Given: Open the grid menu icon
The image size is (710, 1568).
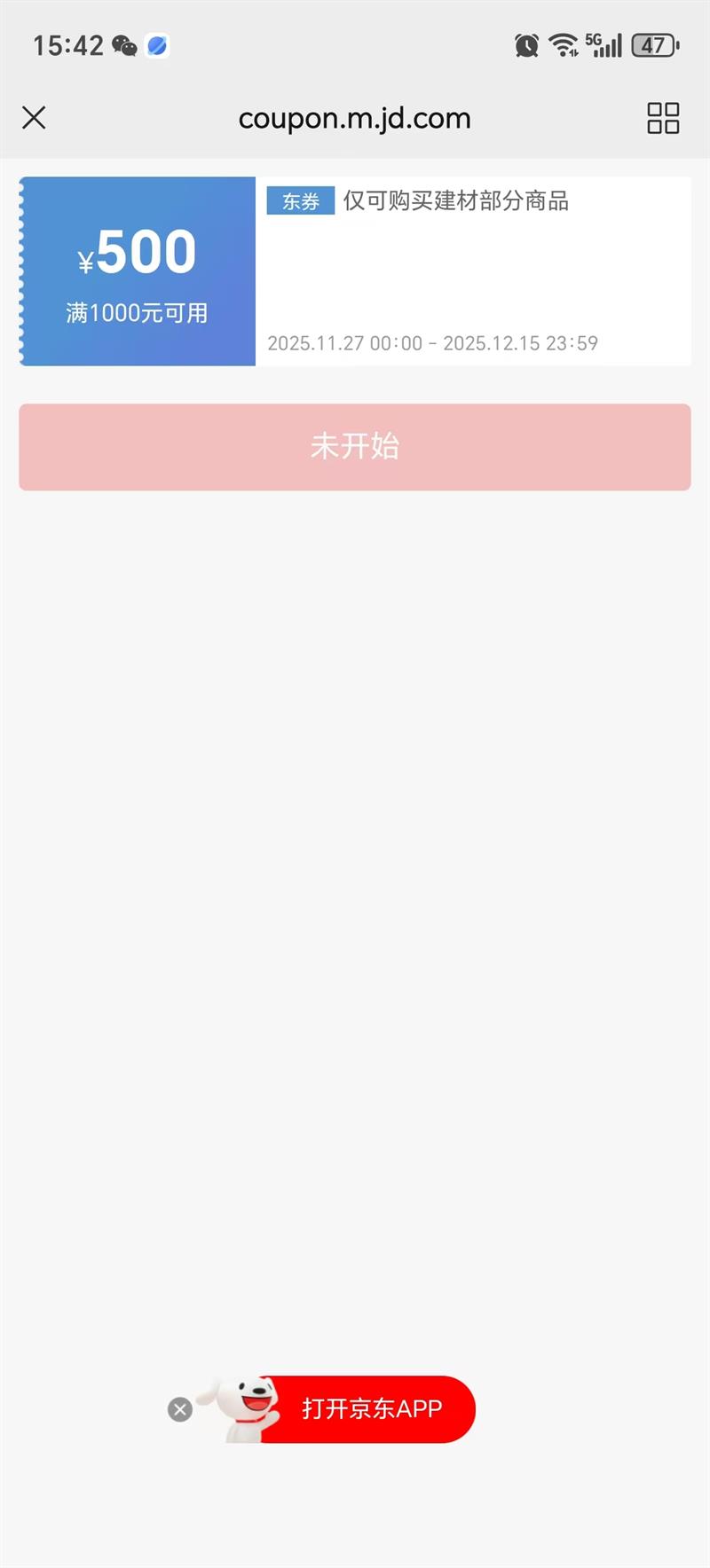Looking at the screenshot, I should pyautogui.click(x=663, y=118).
